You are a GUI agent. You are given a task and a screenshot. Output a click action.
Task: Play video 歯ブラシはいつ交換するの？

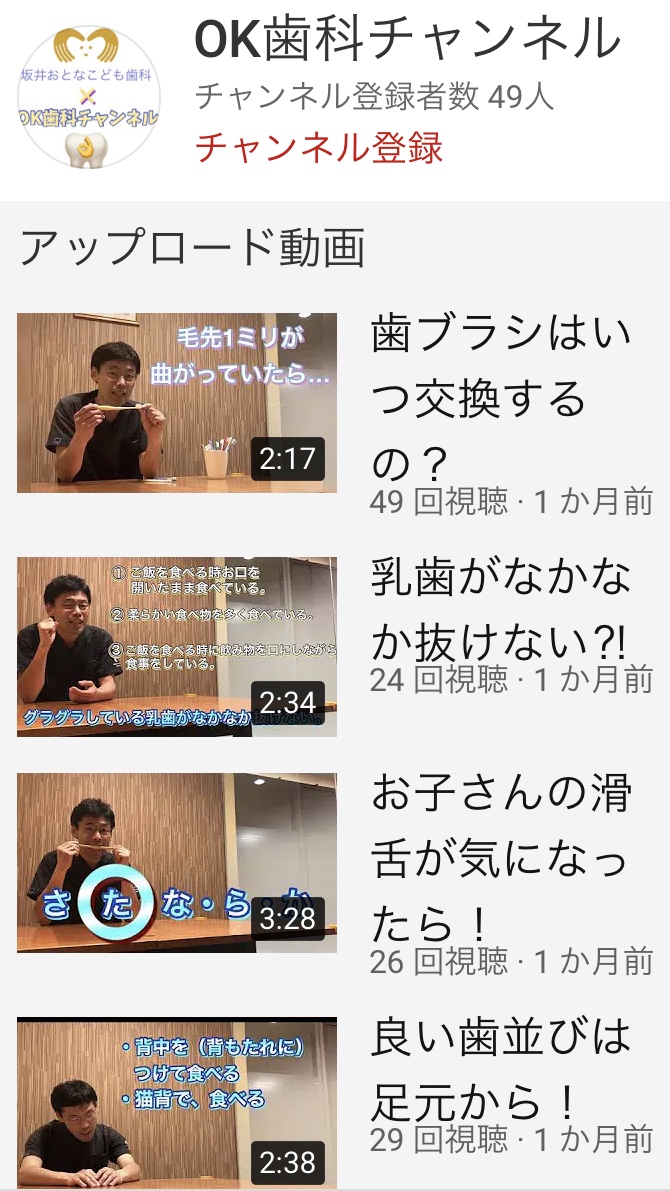(177, 403)
